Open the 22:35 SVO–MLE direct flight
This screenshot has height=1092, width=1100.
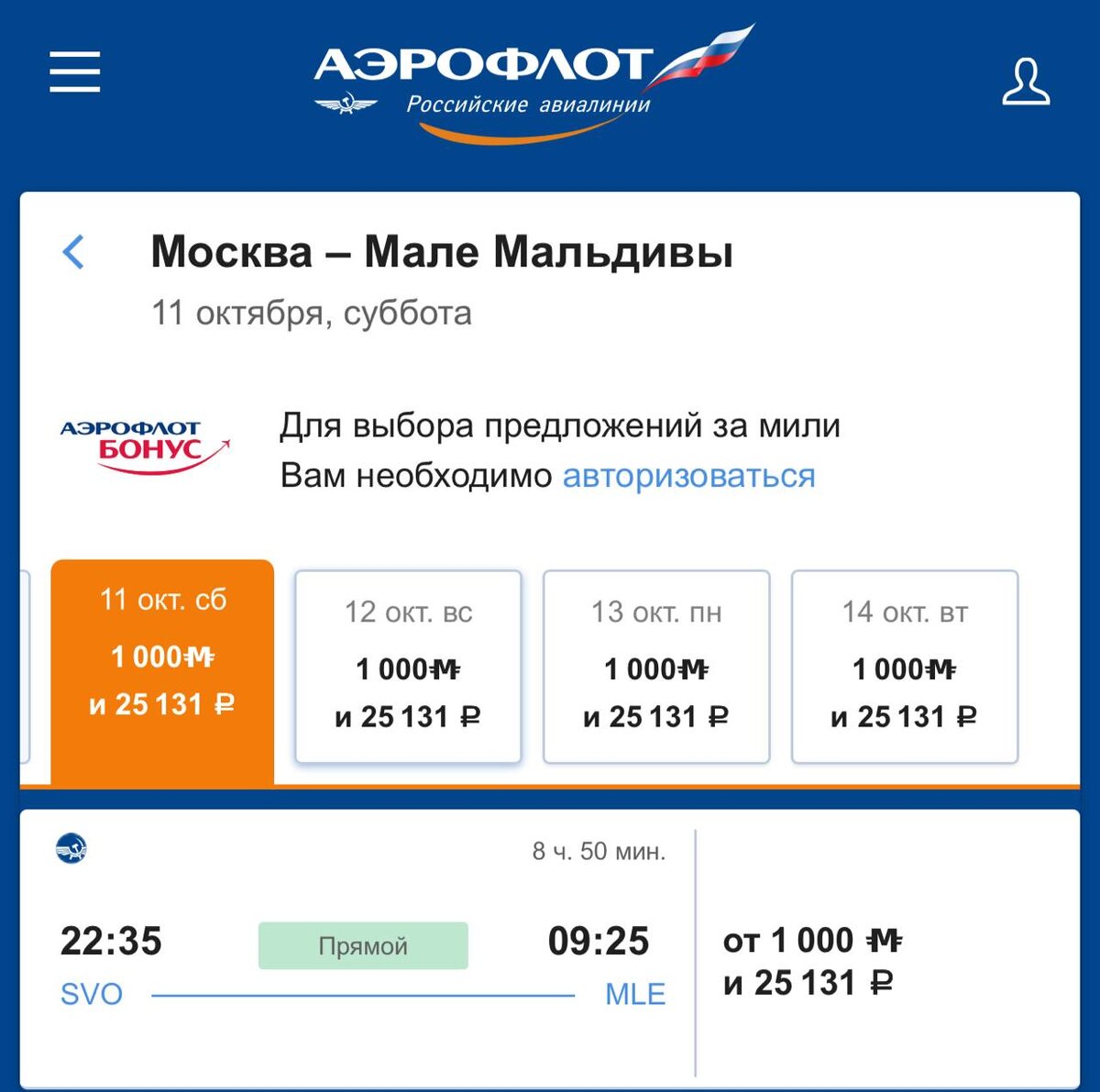pos(362,954)
